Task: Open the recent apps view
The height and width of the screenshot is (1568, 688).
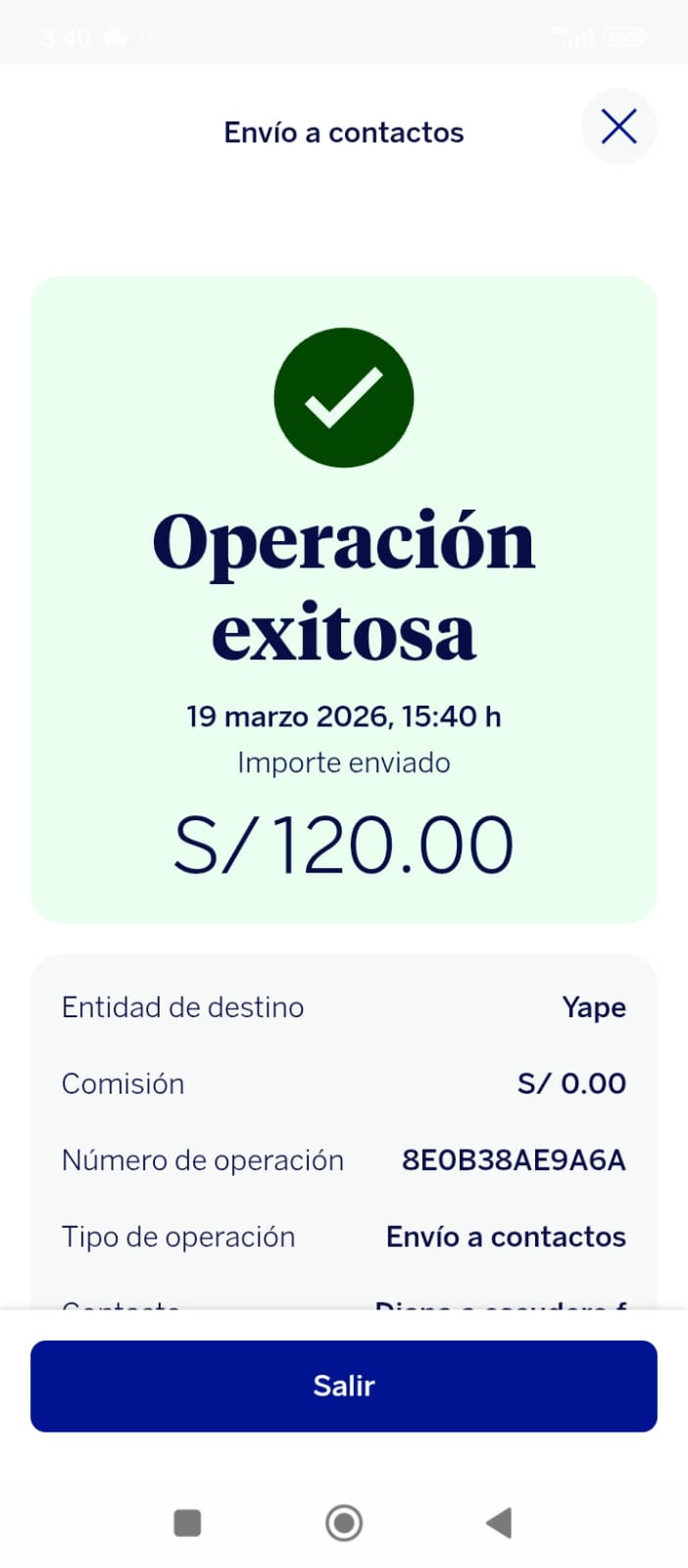Action: pyautogui.click(x=187, y=1522)
